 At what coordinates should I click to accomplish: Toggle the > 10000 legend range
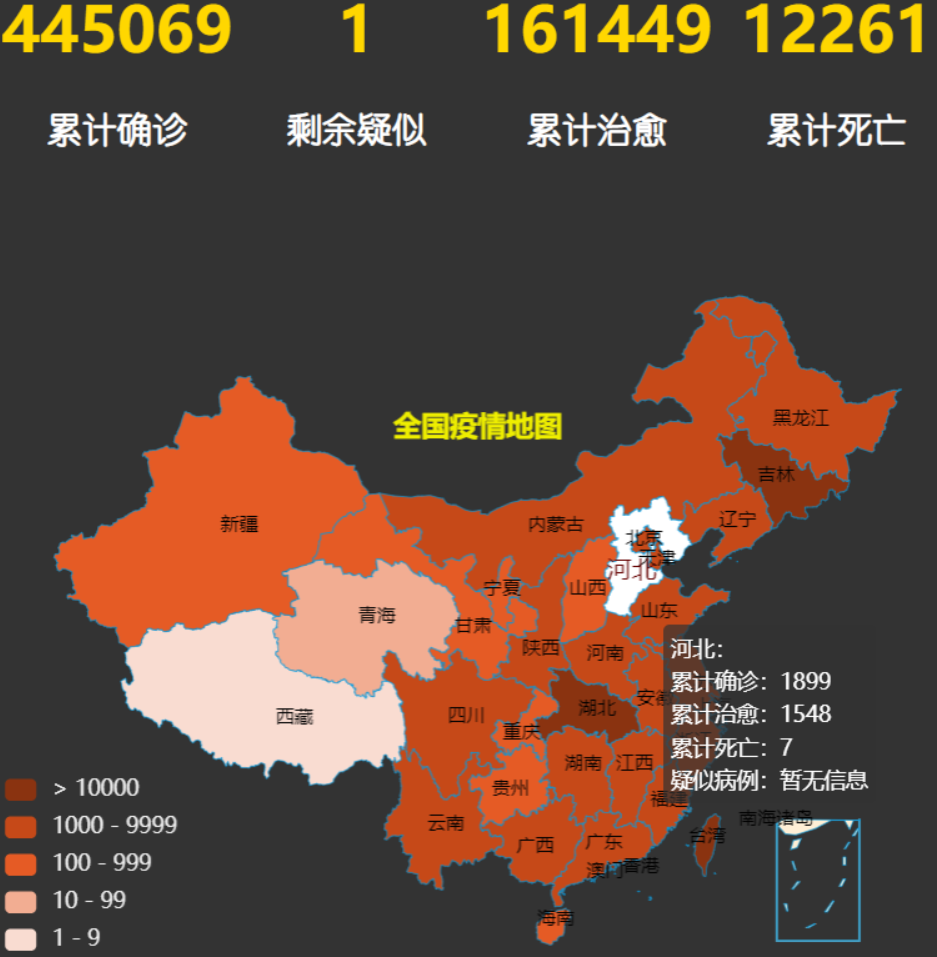[73, 788]
